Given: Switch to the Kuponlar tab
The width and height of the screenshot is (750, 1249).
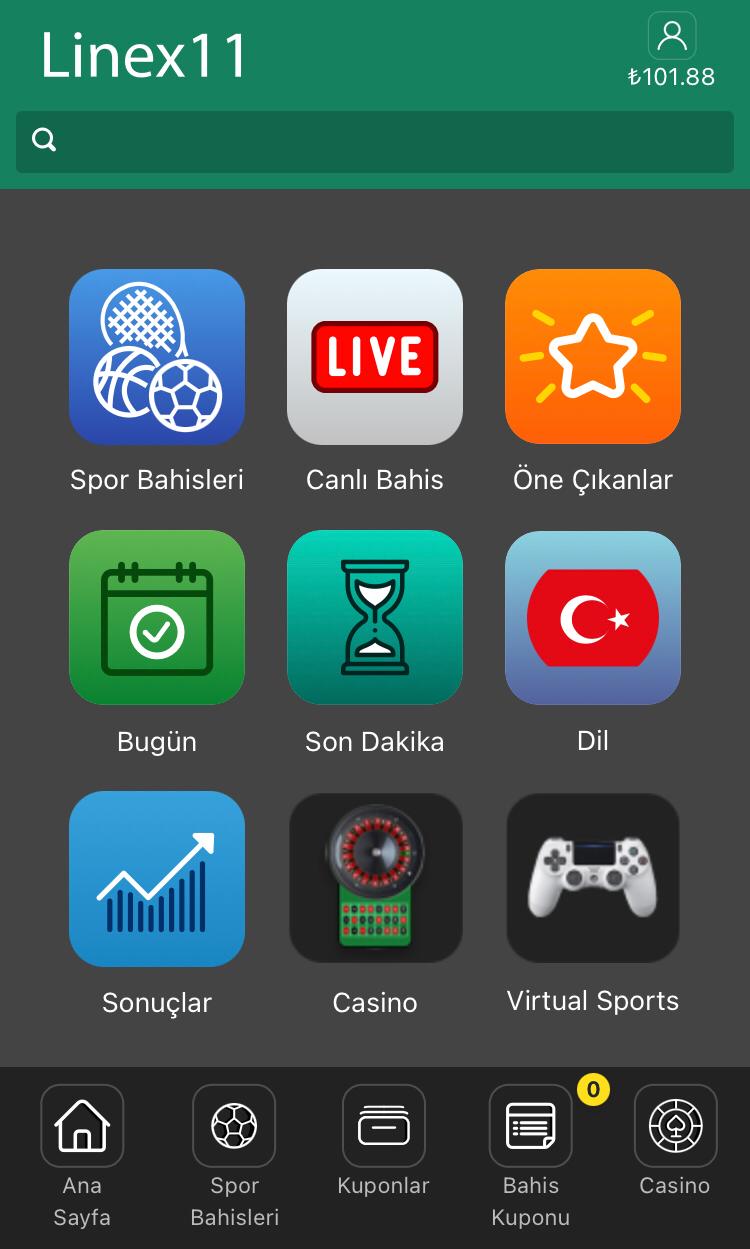Looking at the screenshot, I should 383,1127.
